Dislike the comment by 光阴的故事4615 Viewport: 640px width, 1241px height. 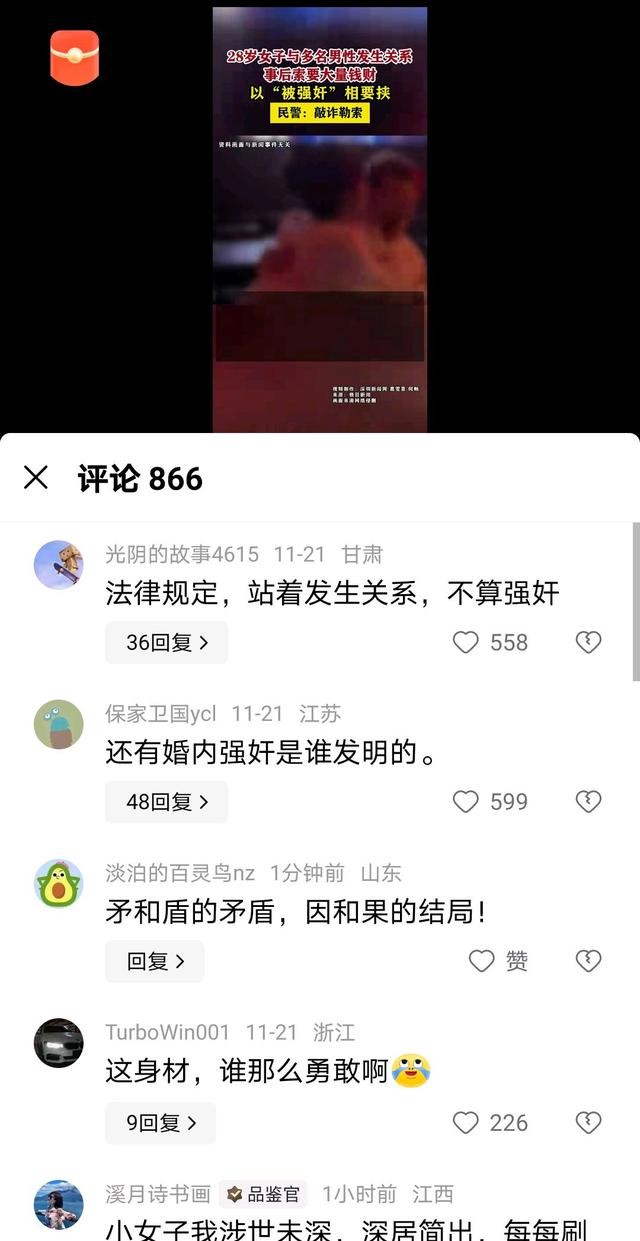pyautogui.click(x=588, y=643)
